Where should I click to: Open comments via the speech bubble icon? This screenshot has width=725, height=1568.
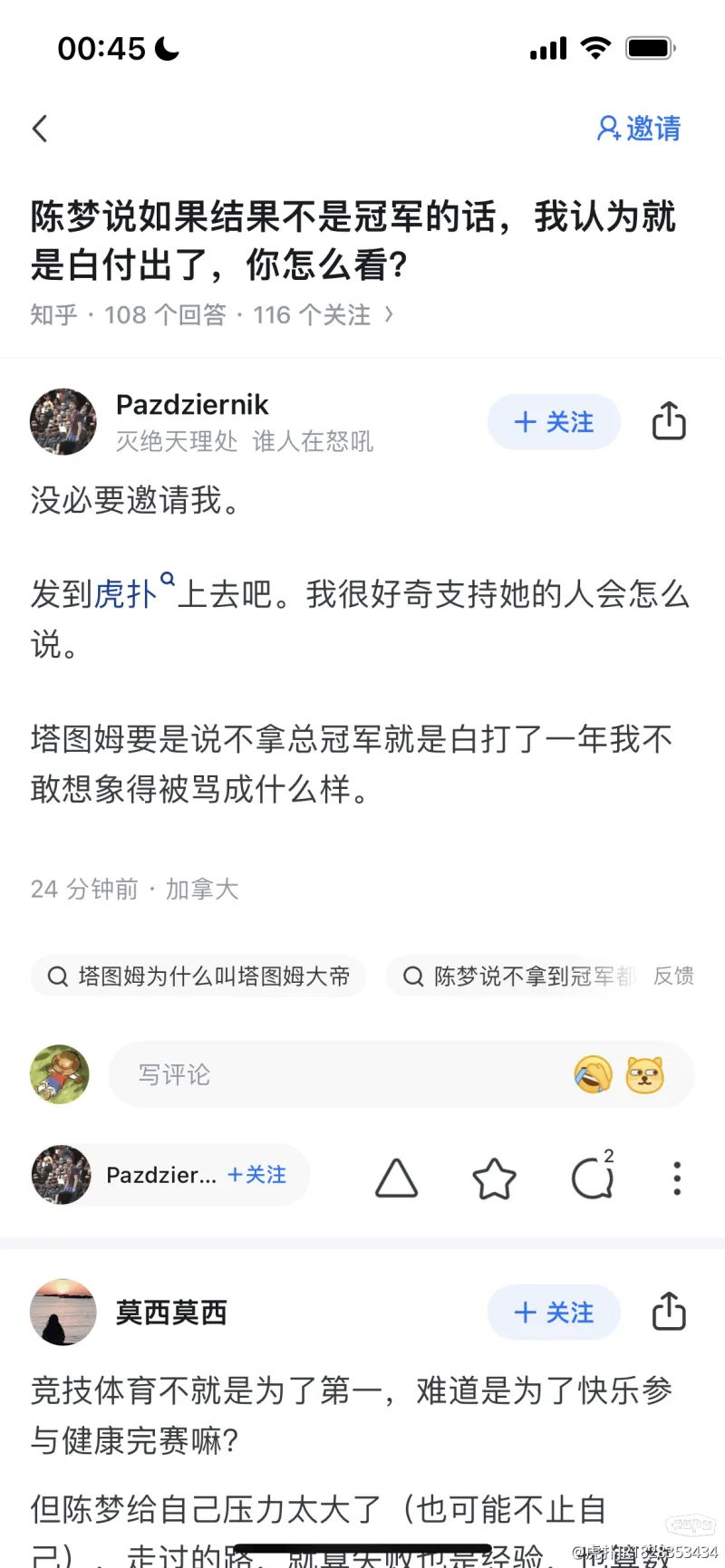point(592,1178)
